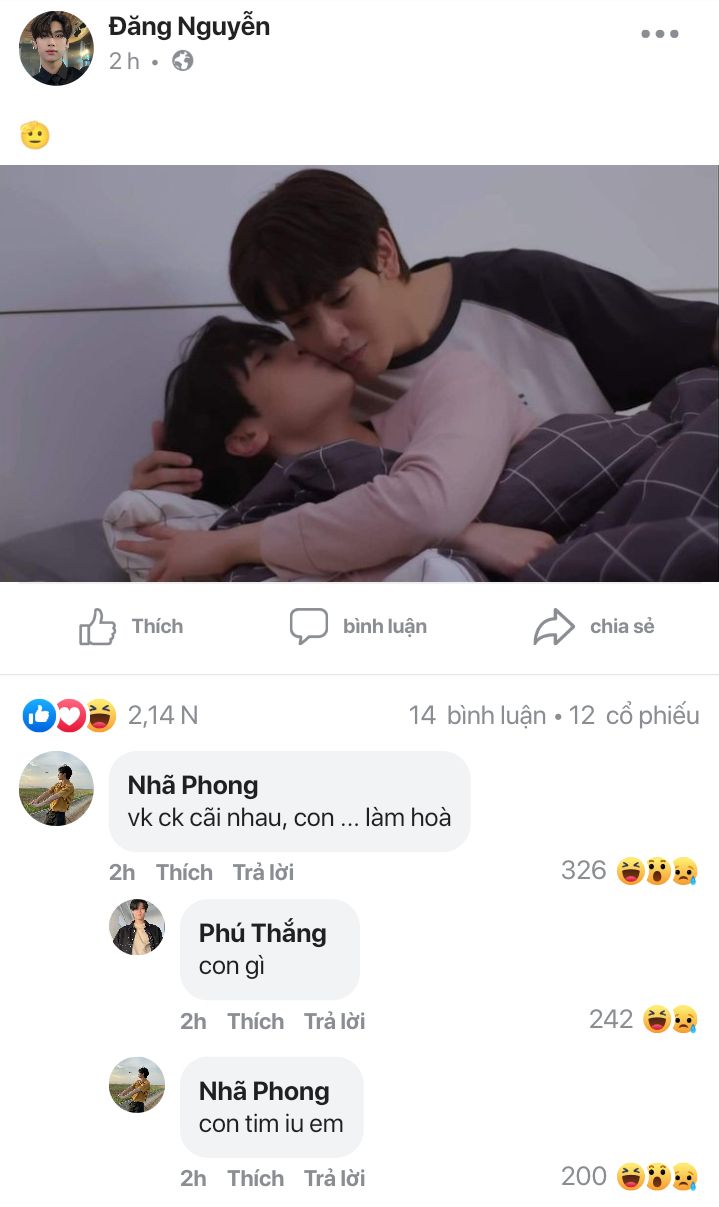The height and width of the screenshot is (1207, 719).
Task: Reply to the 'con tim iu em' comment
Action: [x=334, y=1178]
